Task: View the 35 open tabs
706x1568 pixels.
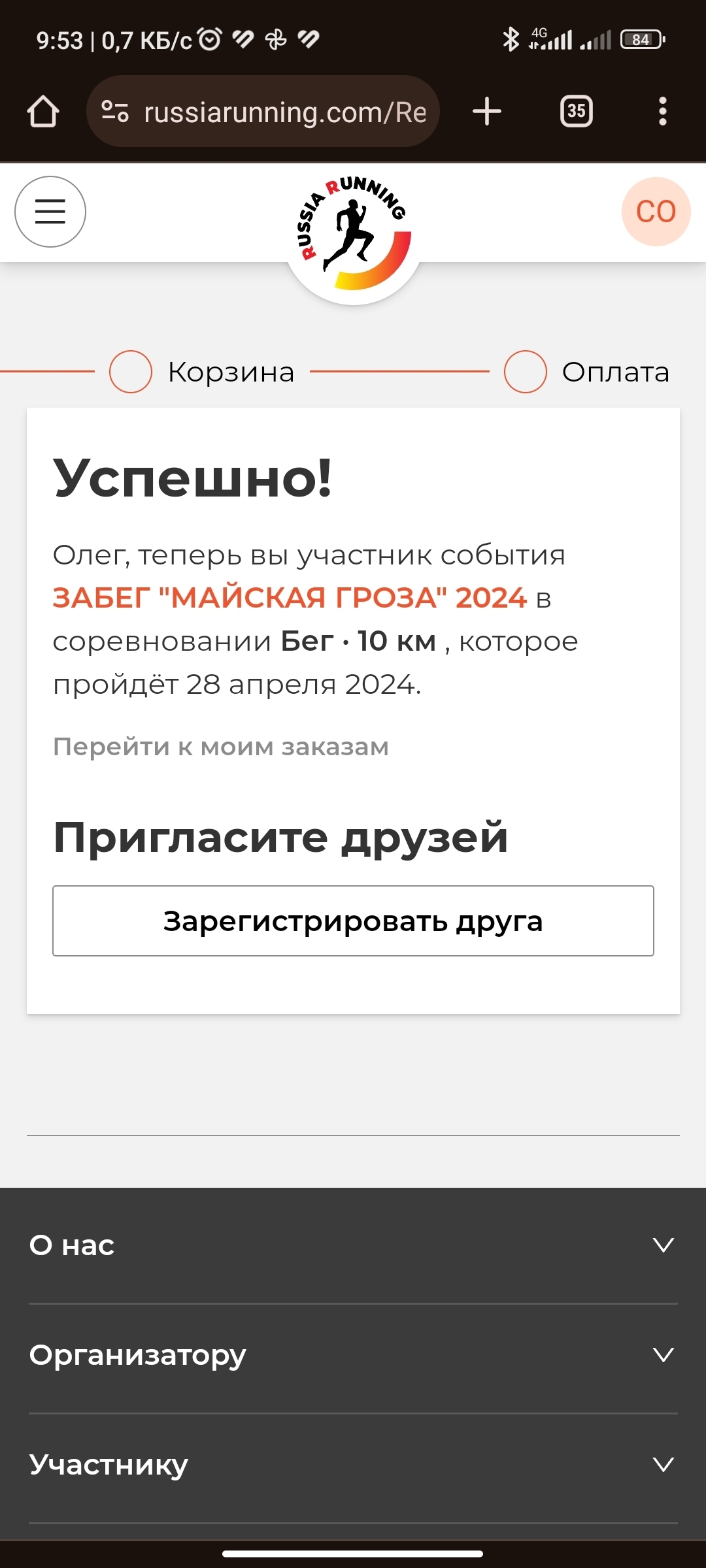Action: coord(576,112)
